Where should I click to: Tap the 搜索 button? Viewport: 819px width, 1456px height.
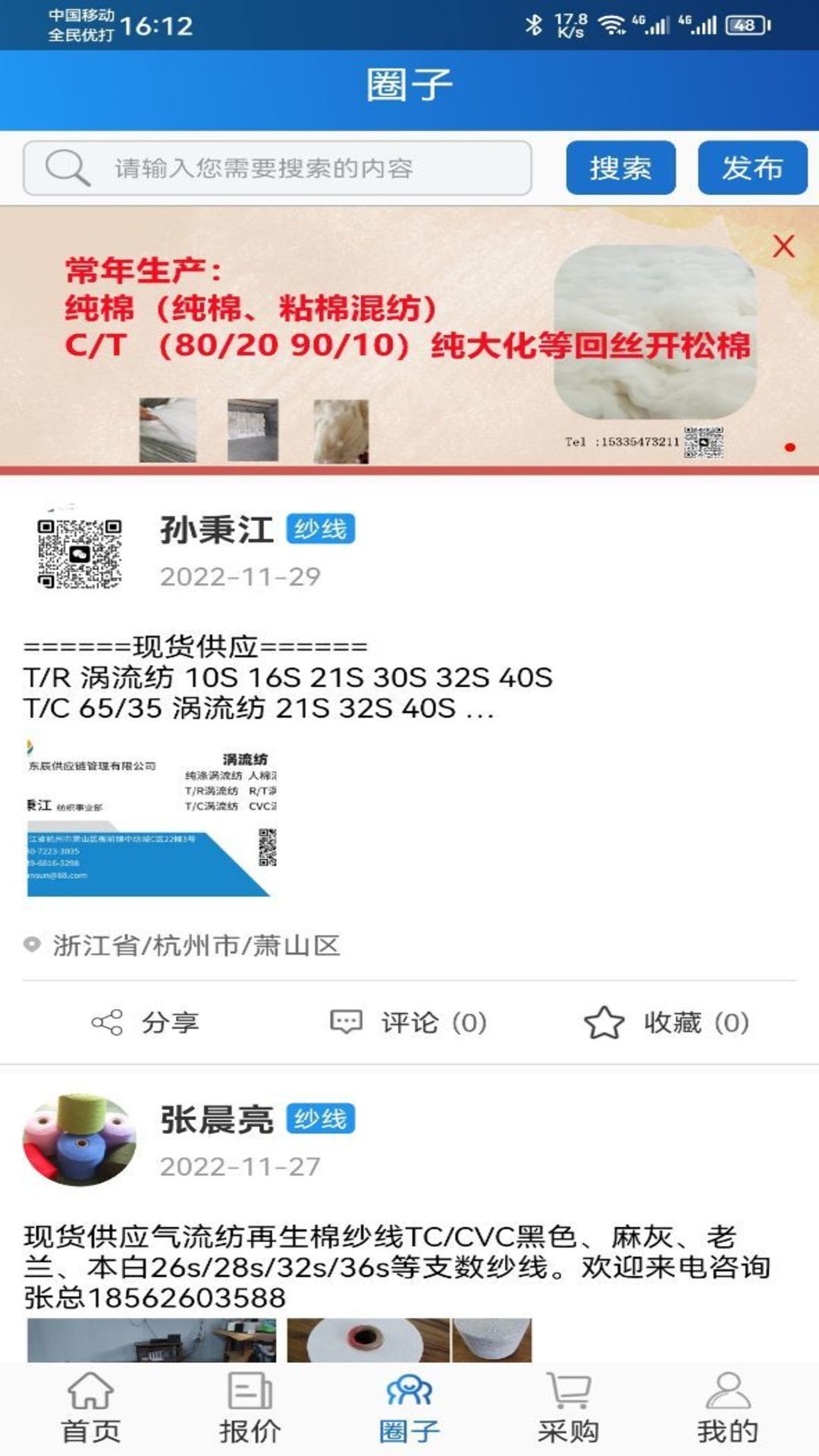pyautogui.click(x=620, y=168)
